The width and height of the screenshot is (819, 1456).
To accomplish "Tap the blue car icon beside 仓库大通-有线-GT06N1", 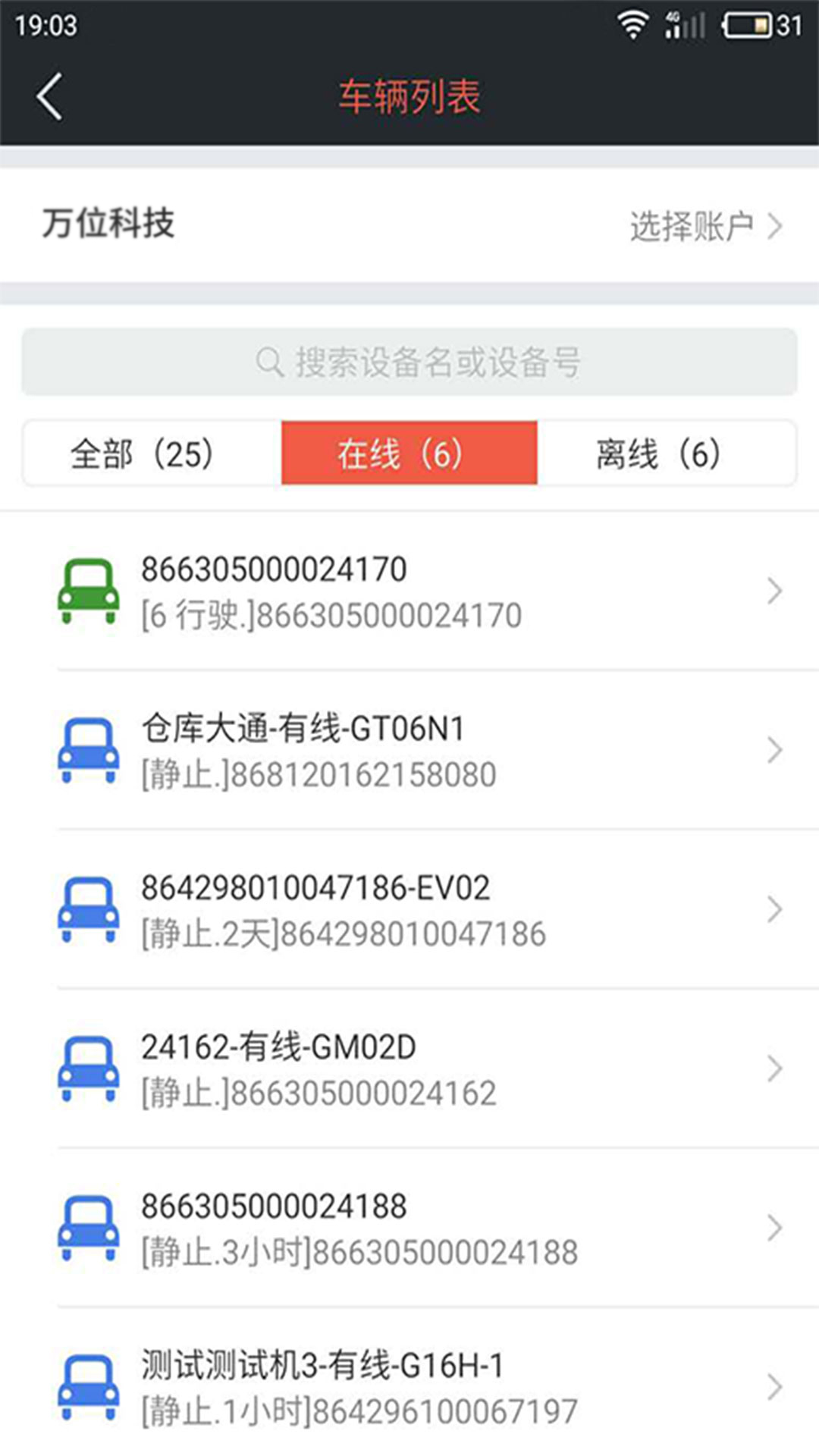I will pyautogui.click(x=89, y=752).
